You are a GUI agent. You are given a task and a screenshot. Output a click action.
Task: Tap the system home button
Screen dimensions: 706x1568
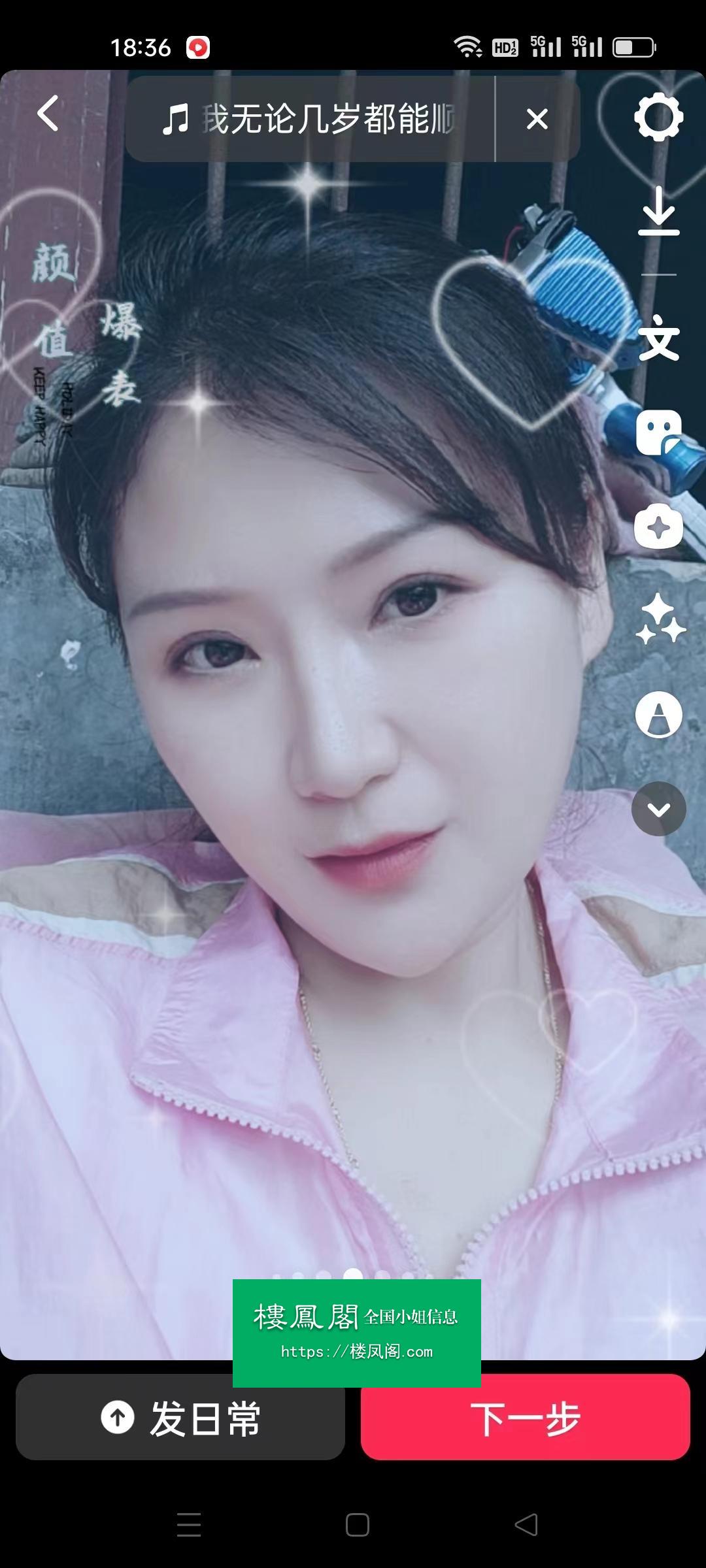tap(357, 1525)
